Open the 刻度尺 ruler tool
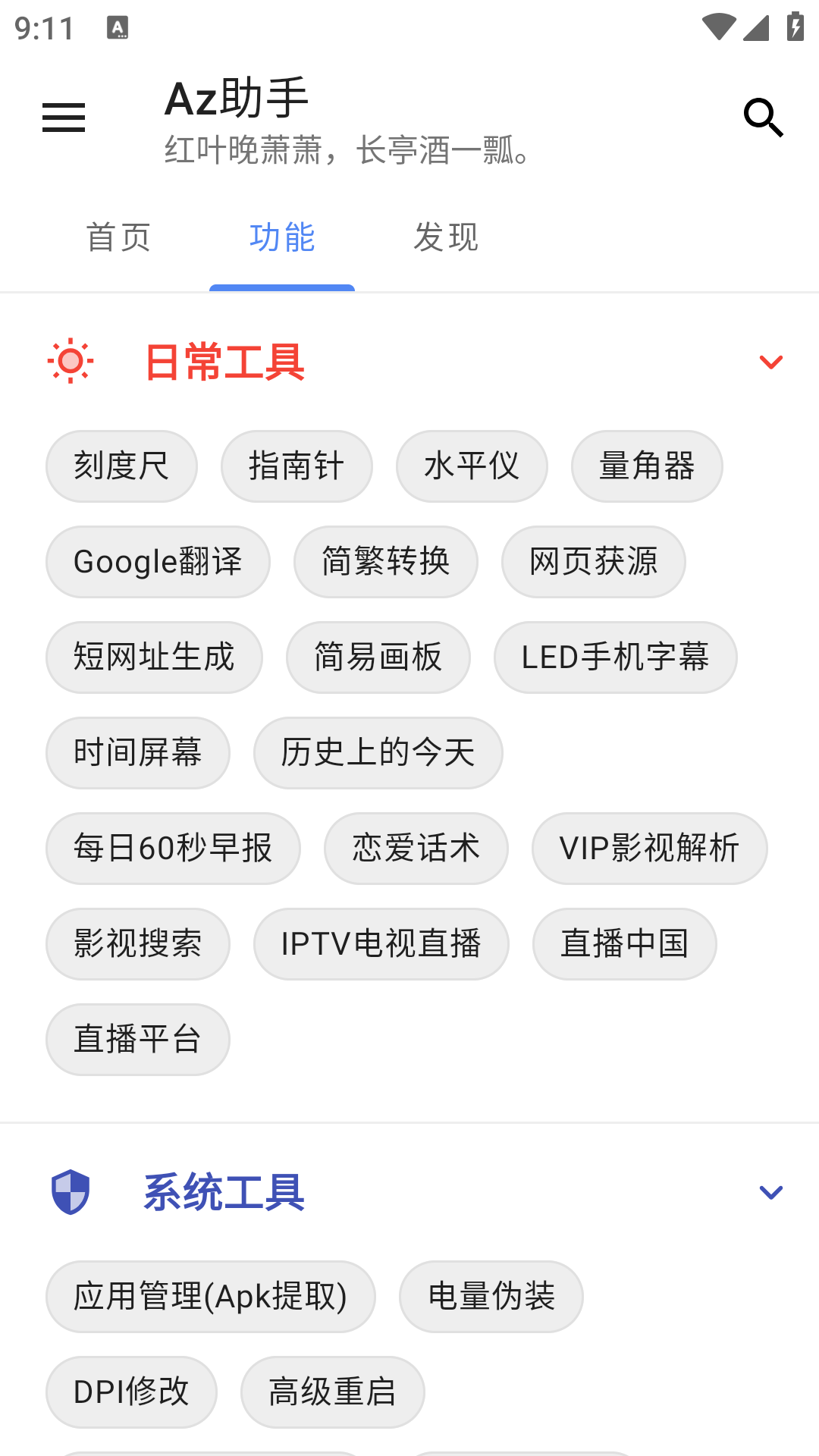The width and height of the screenshot is (819, 1456). [121, 466]
